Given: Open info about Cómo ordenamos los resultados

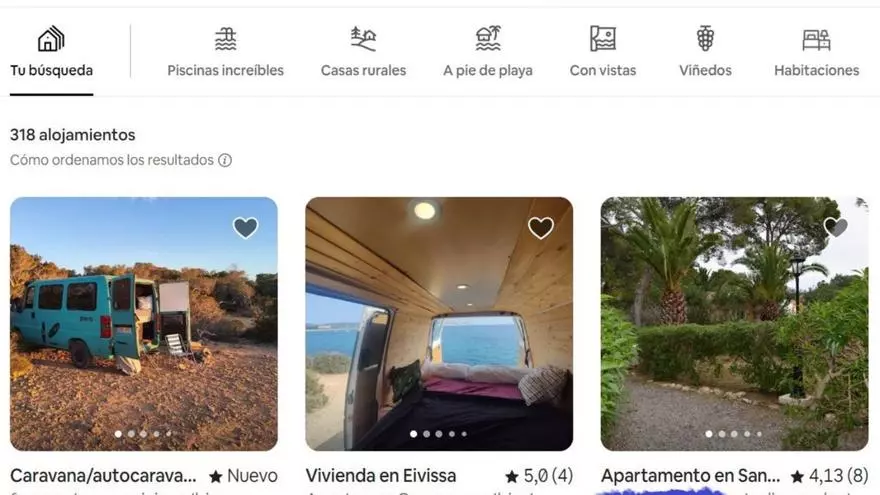Looking at the screenshot, I should click(225, 160).
